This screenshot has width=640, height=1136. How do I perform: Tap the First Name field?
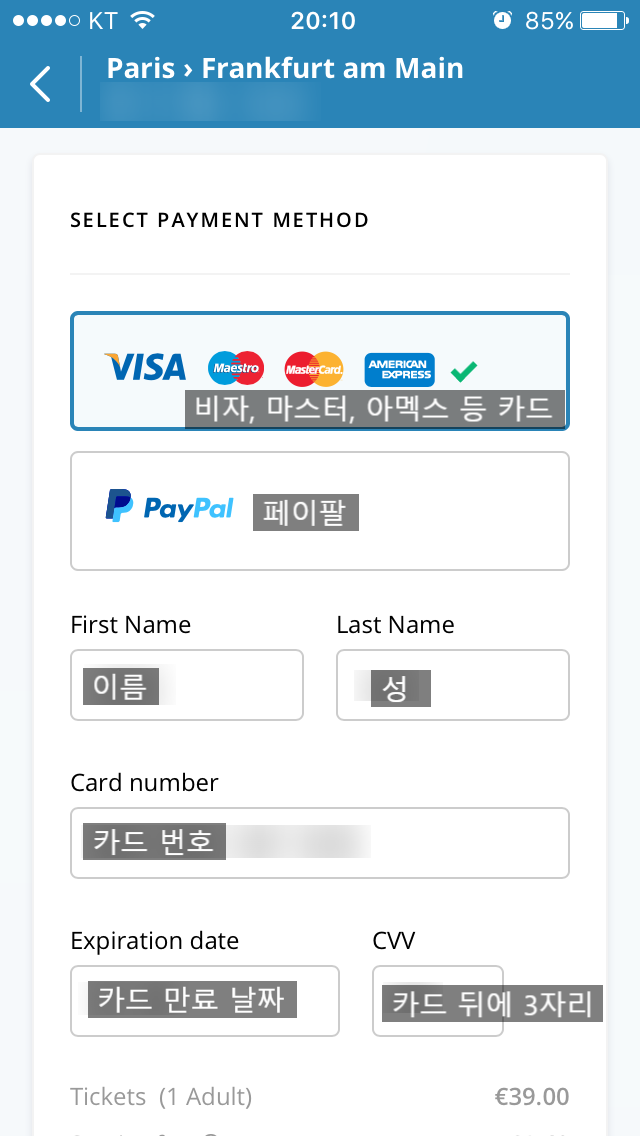coord(186,685)
